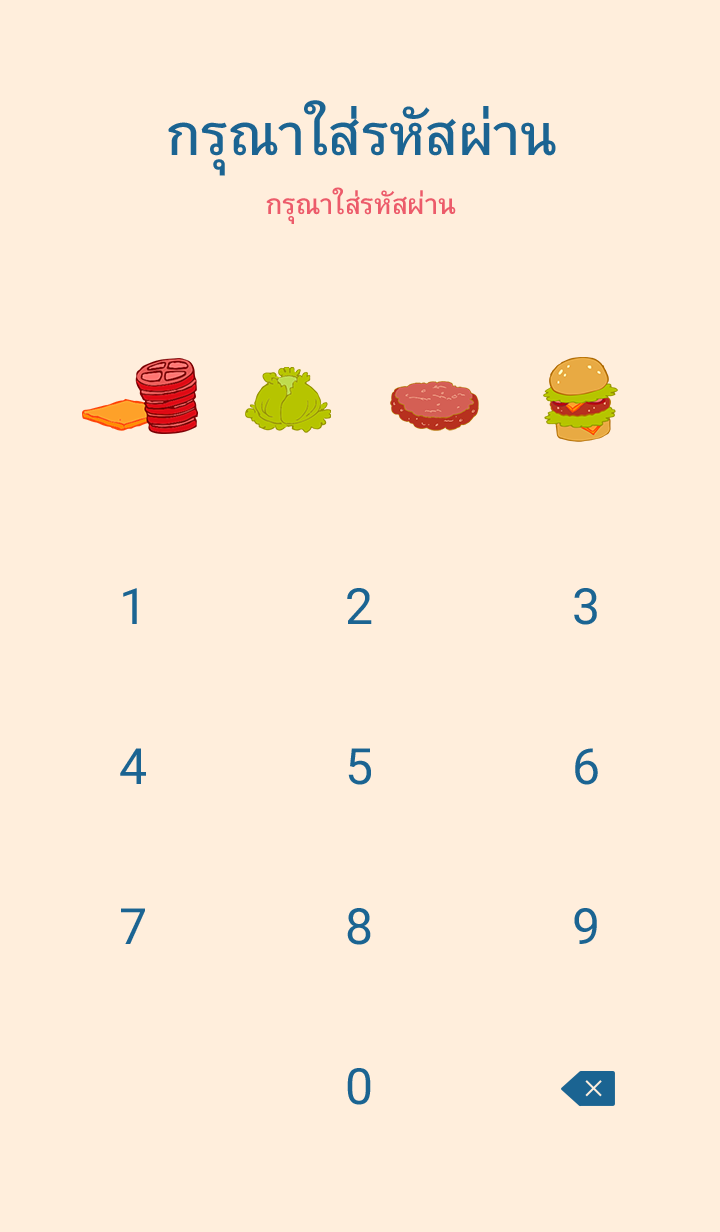Select the 6 key
Screen dimensions: 720x1232
click(x=586, y=767)
